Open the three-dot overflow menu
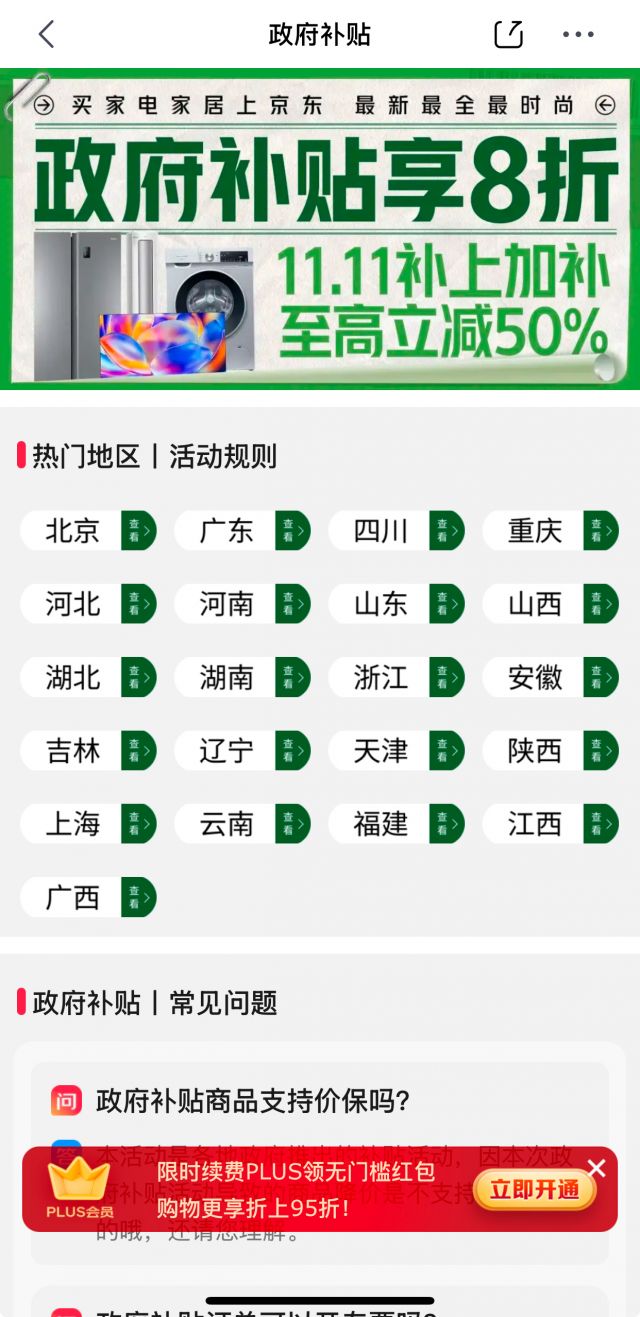The image size is (640, 1317). (578, 34)
